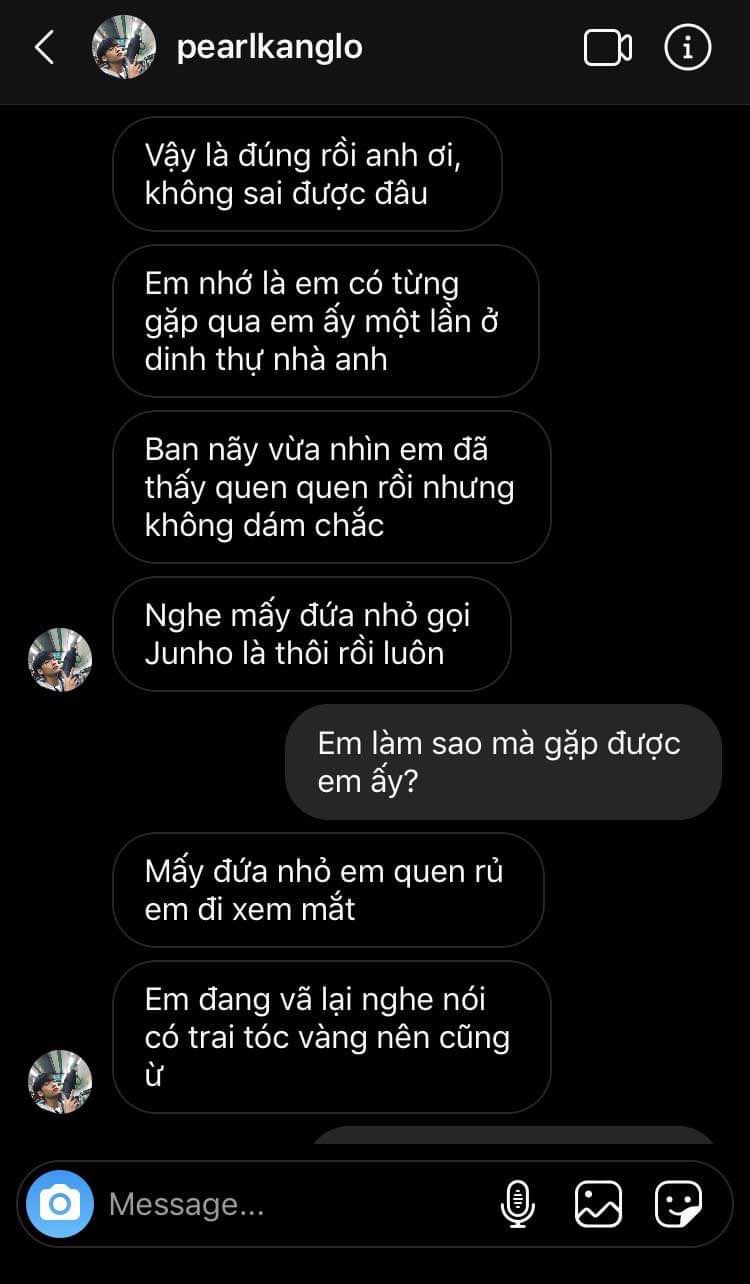Start a video call with pearlkanglo
This screenshot has width=750, height=1284.
click(x=607, y=47)
